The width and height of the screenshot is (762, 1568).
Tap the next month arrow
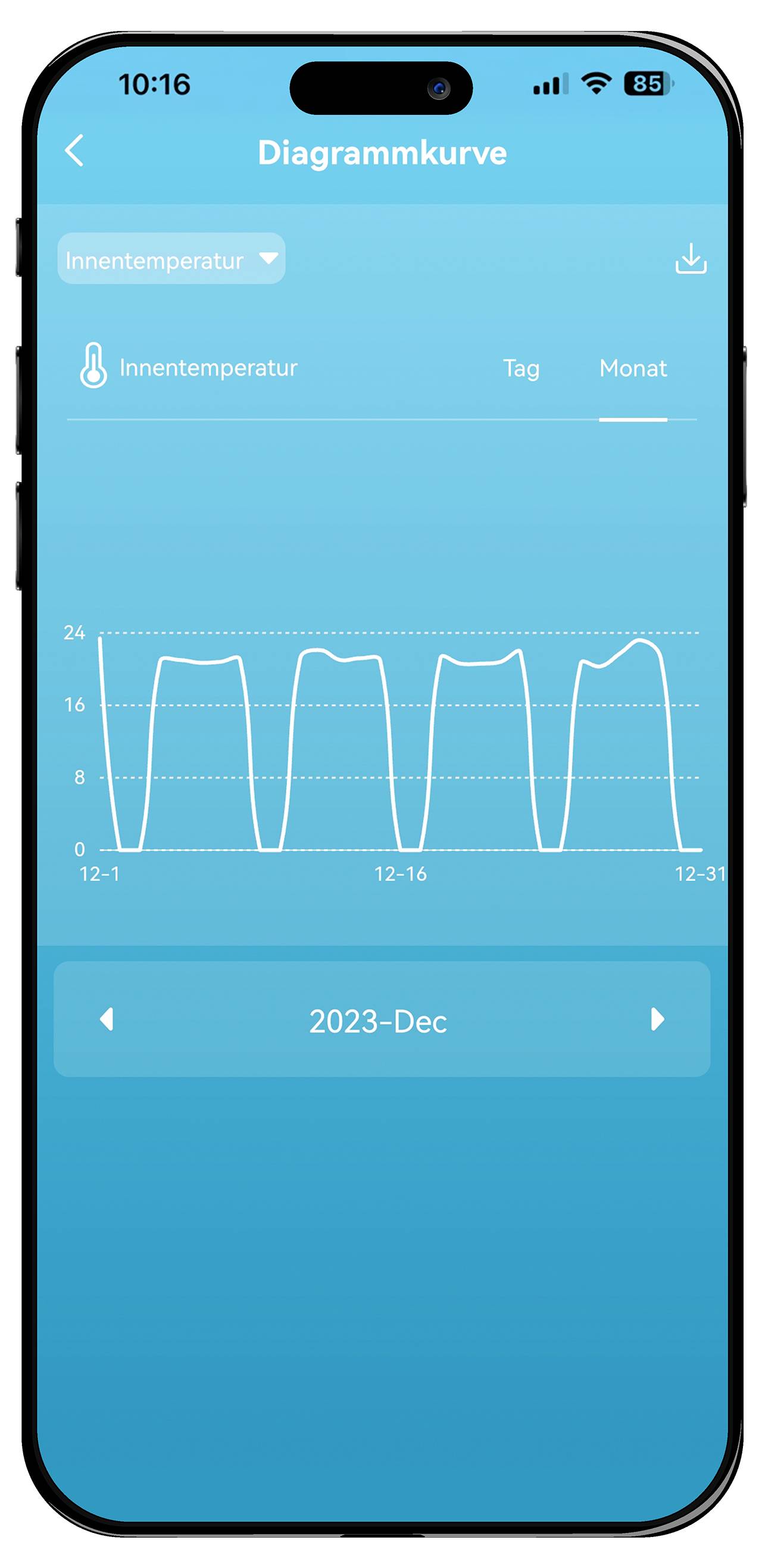point(657,1022)
